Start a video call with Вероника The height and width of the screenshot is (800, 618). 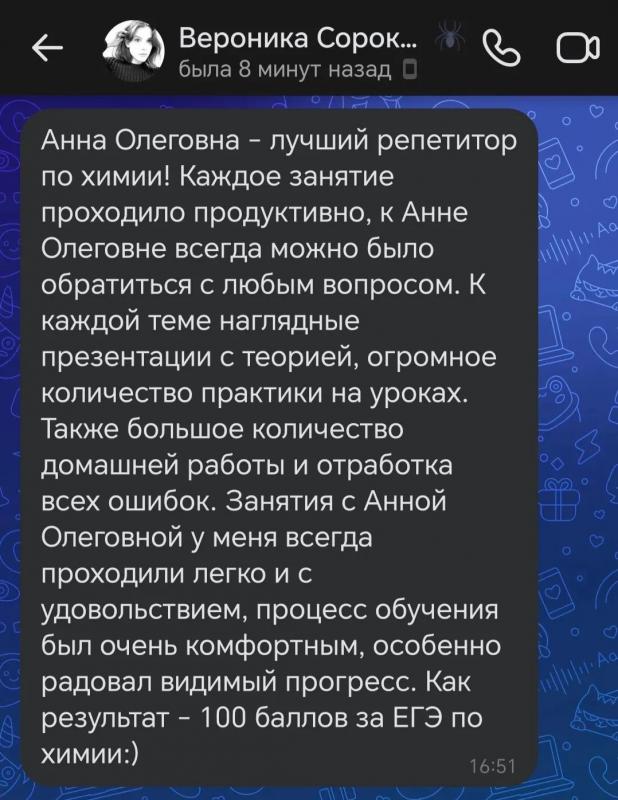[578, 49]
